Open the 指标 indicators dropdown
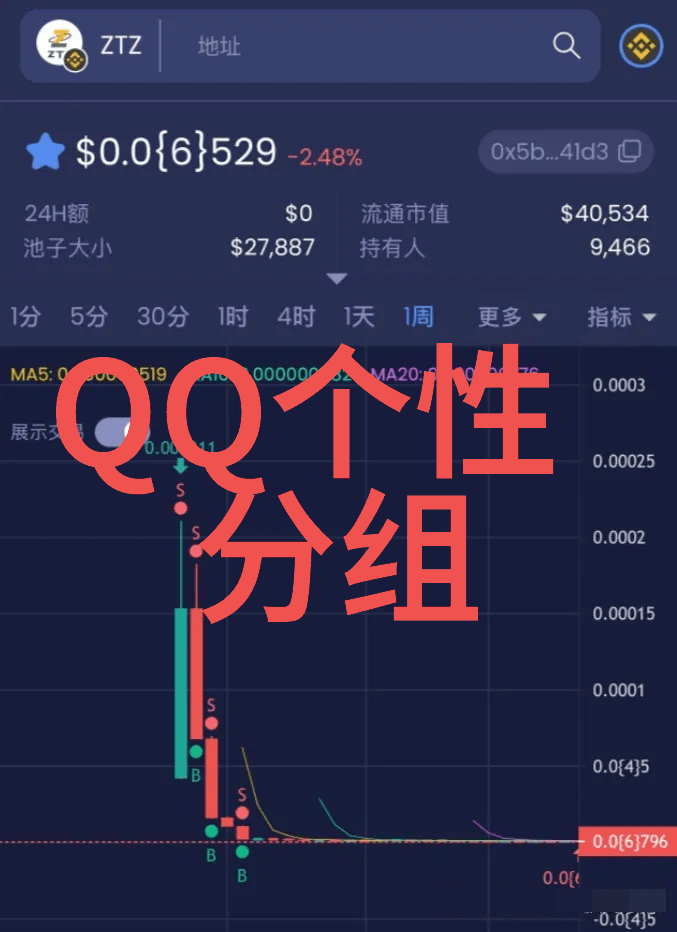The image size is (677, 932). [x=621, y=317]
